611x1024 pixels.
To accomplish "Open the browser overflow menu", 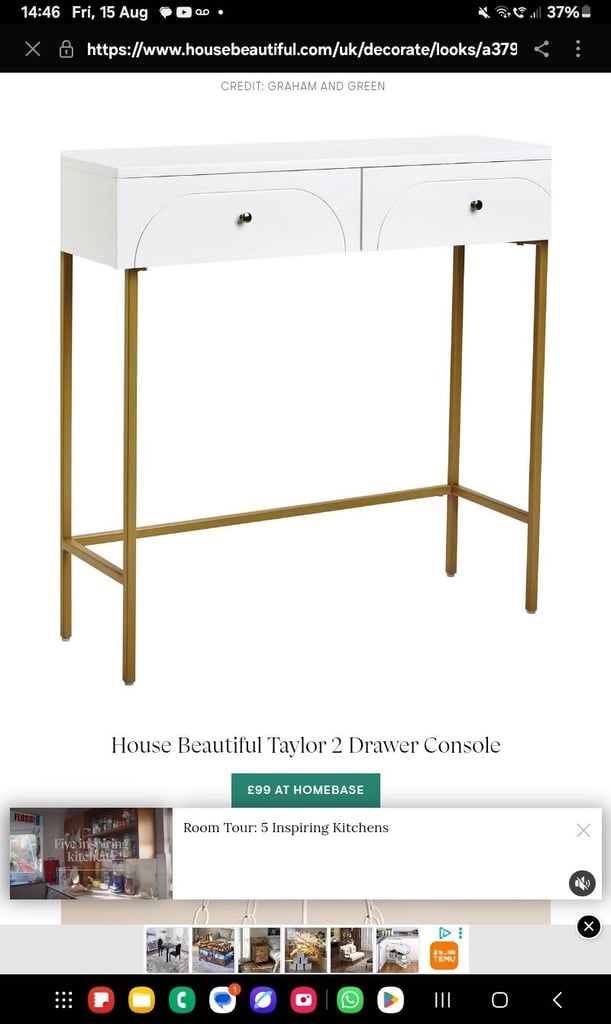I will [578, 49].
